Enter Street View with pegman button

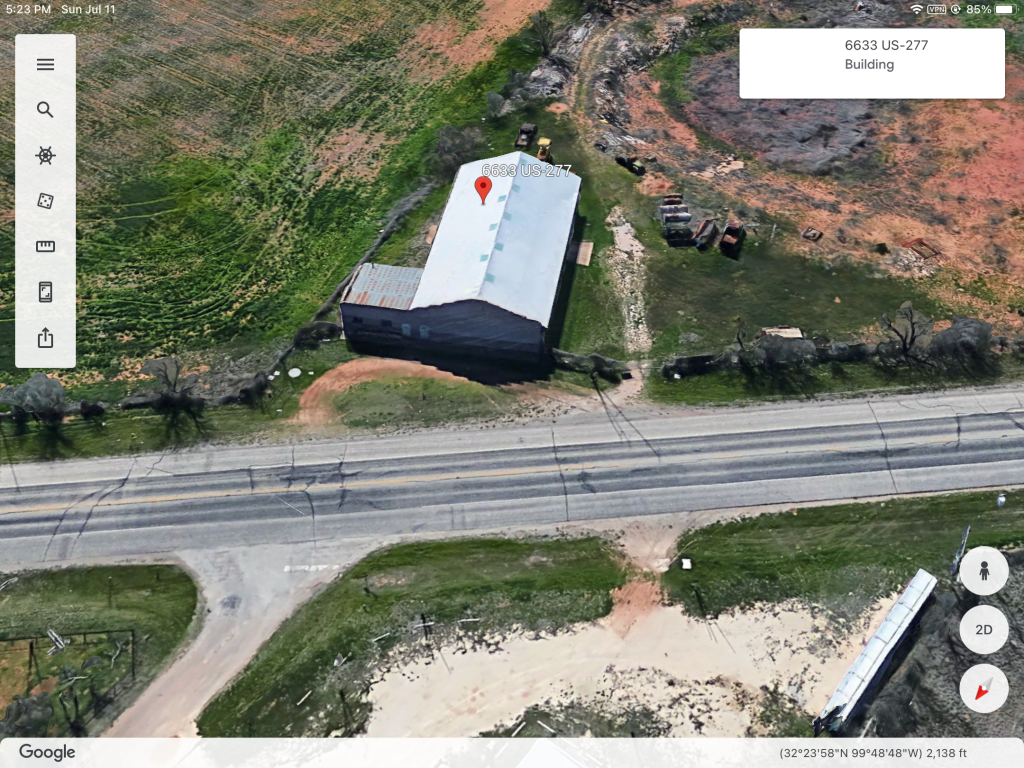tap(984, 571)
